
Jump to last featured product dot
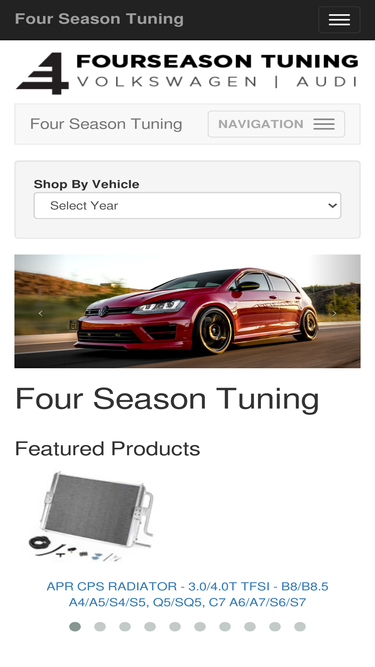(x=300, y=627)
